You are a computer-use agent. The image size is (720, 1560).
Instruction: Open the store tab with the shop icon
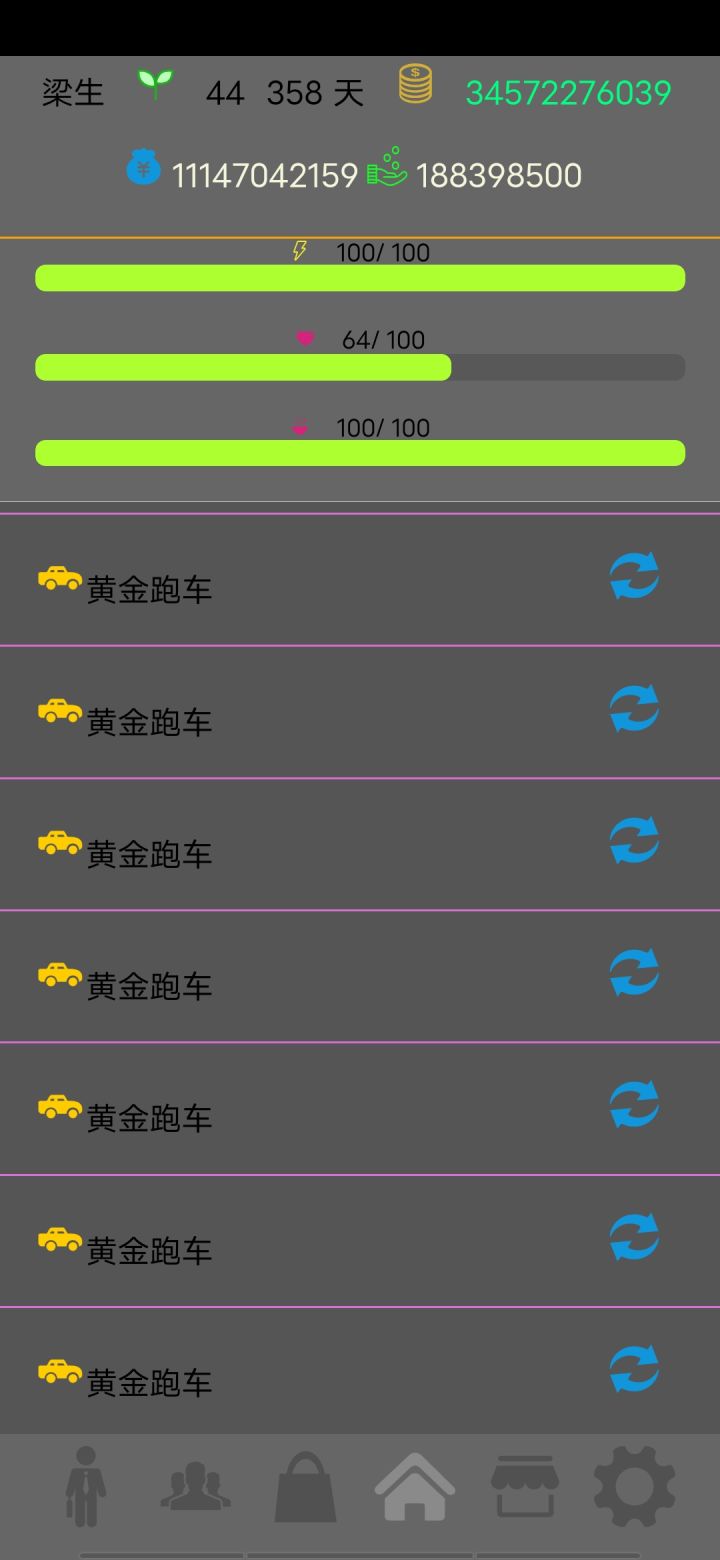(x=524, y=1487)
